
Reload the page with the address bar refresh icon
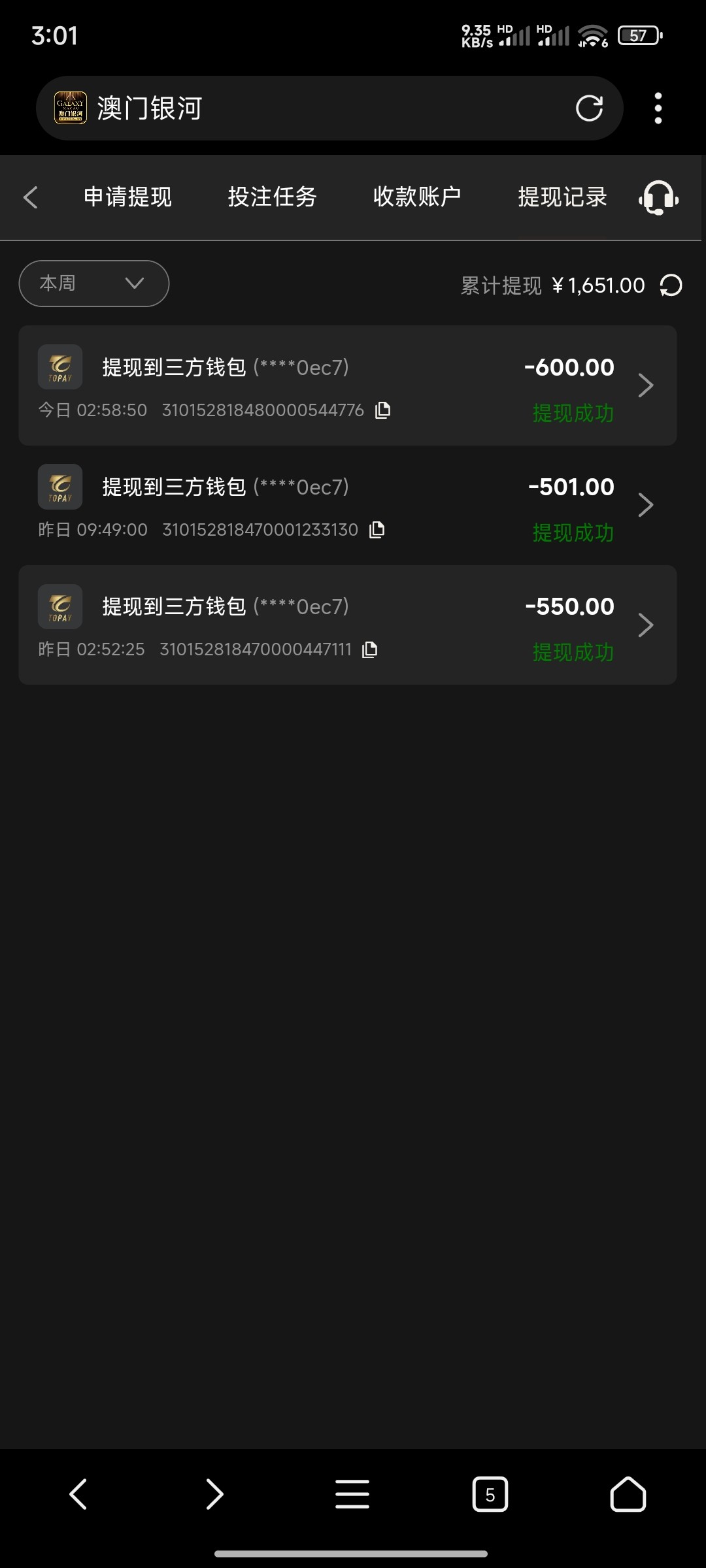588,108
